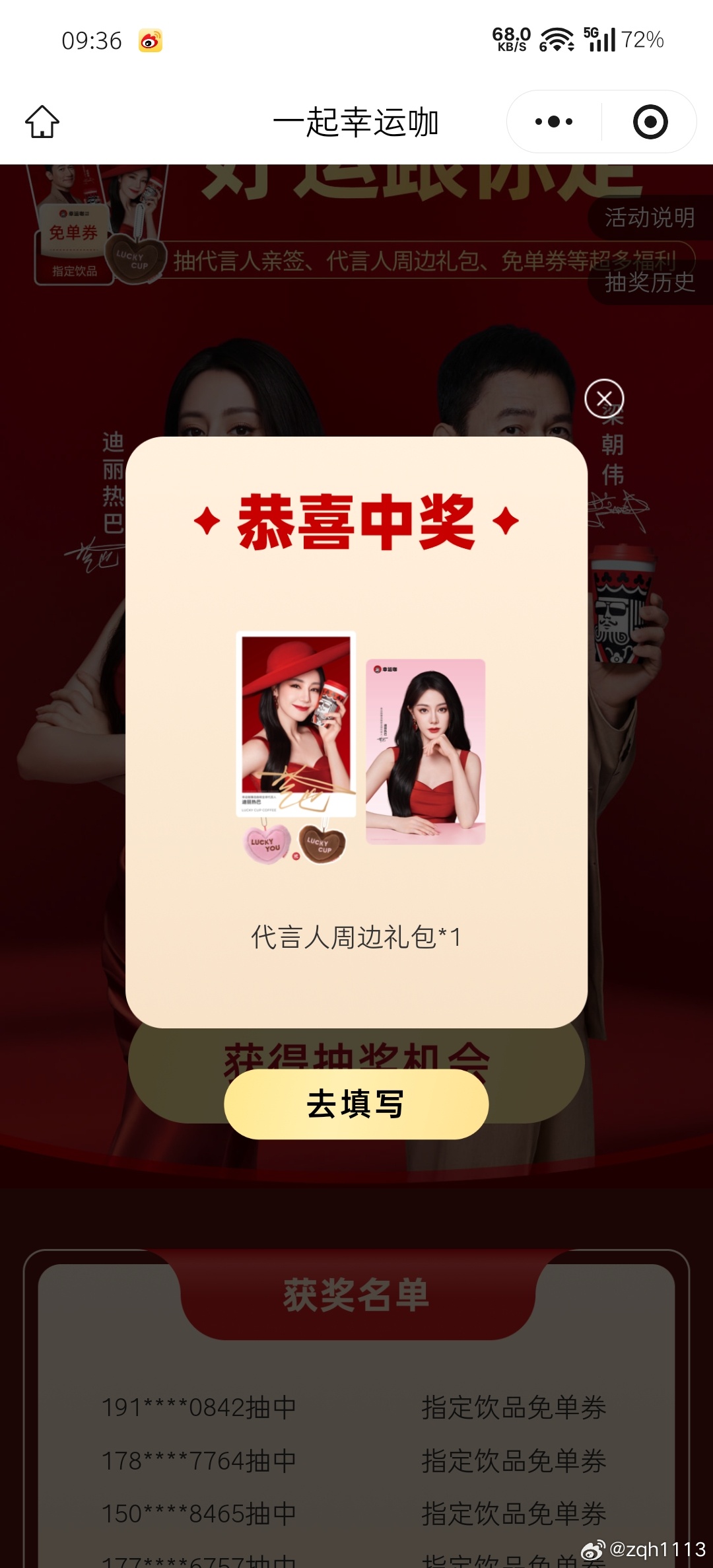Close the 恭喜中奖 prize popup

click(x=604, y=398)
